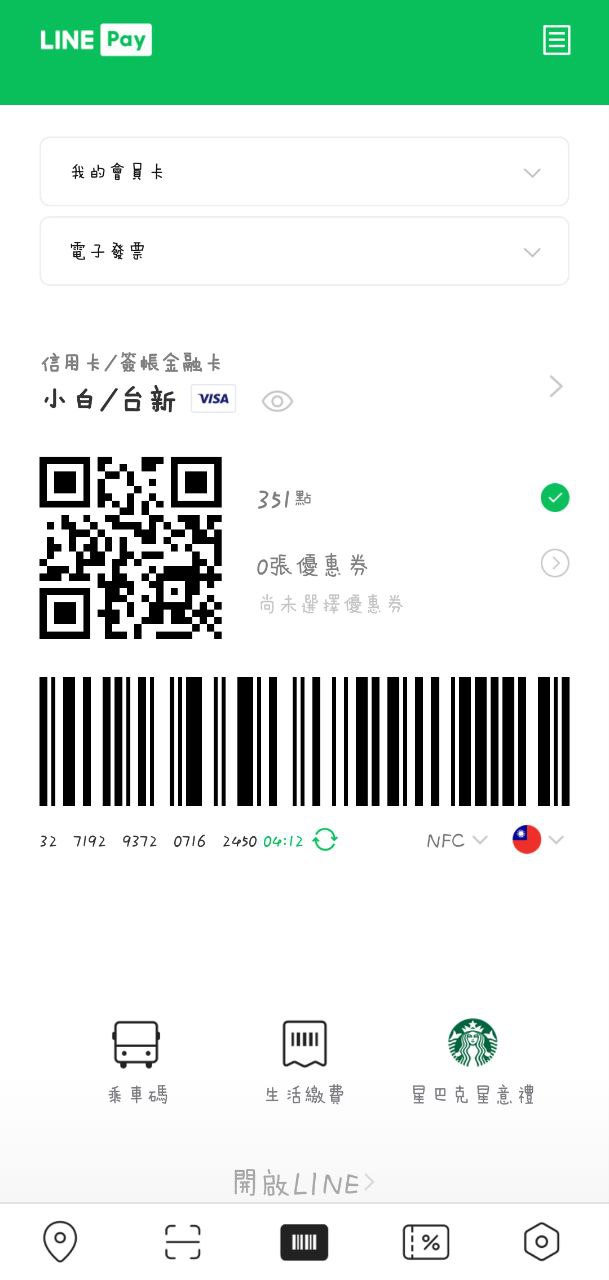
Task: Expand the 電子發票 section
Action: (304, 251)
